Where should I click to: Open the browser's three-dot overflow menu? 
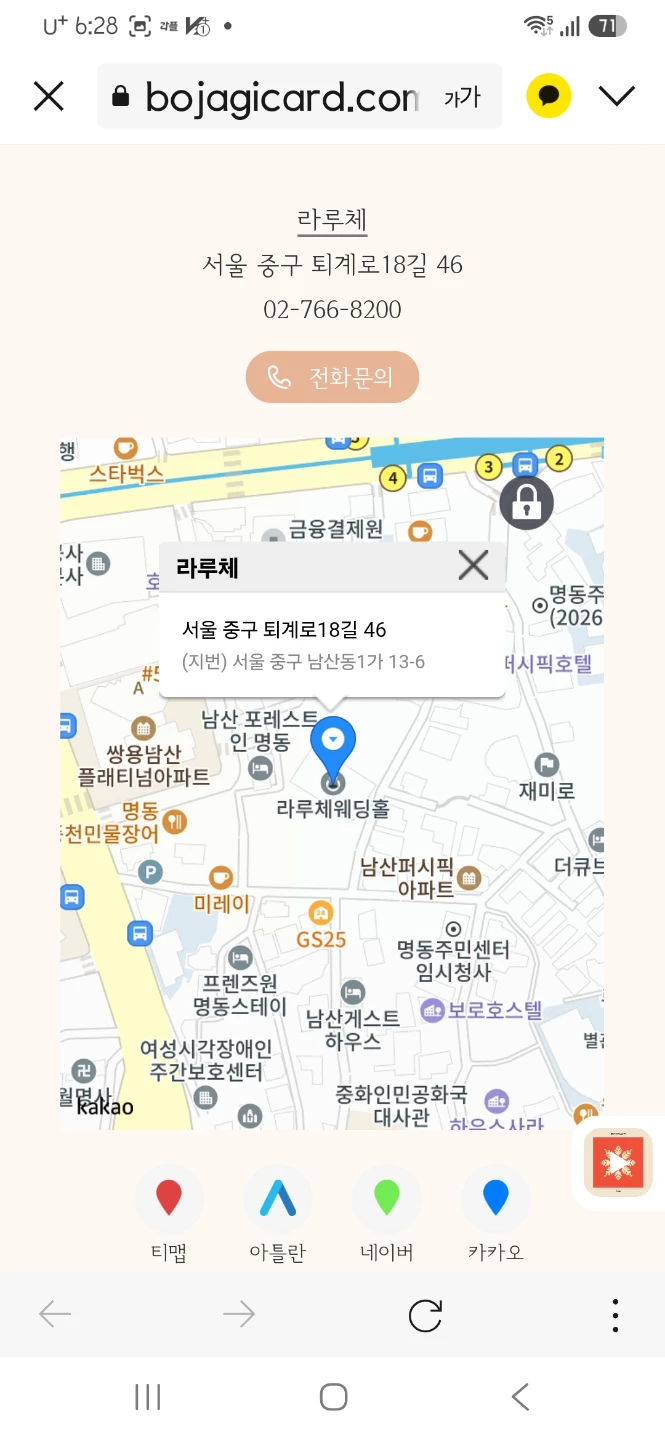(x=615, y=1315)
